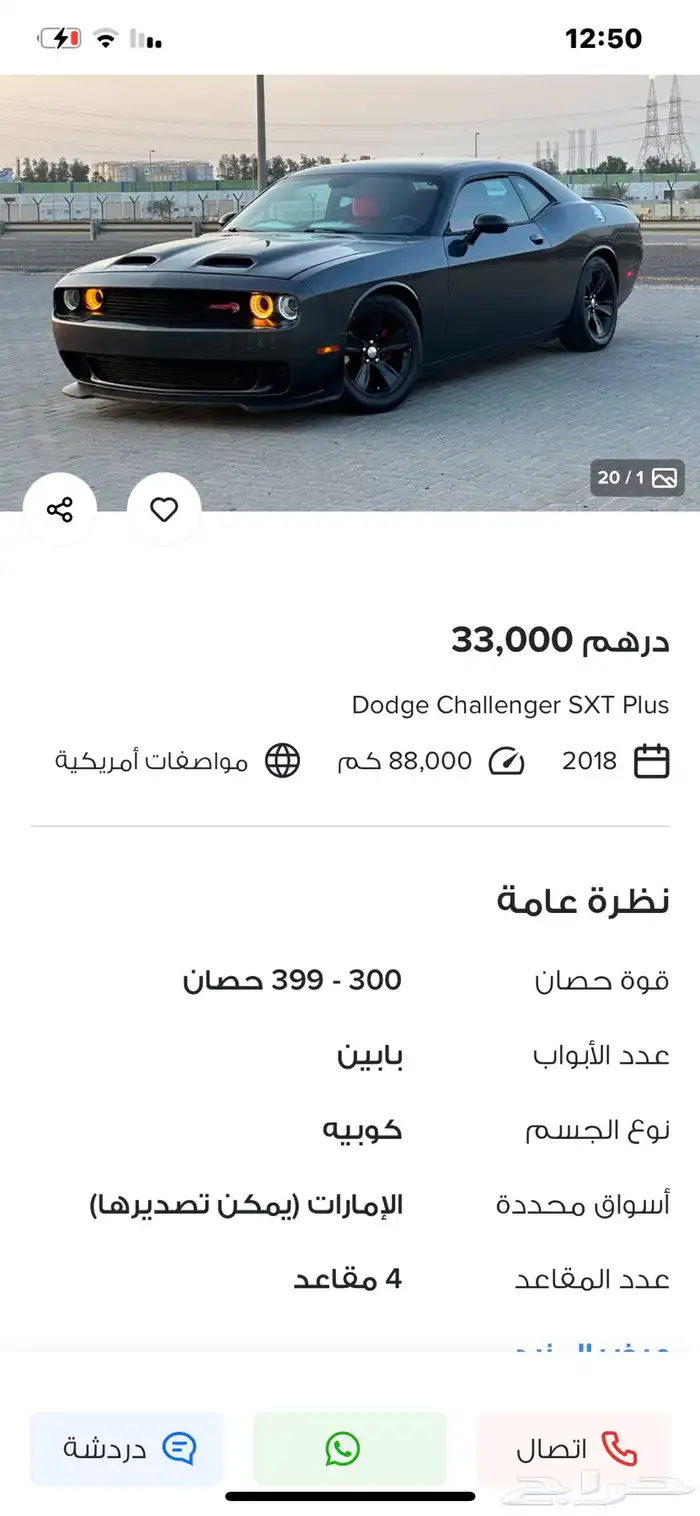Image resolution: width=700 pixels, height=1516 pixels.
Task: Call the seller using اتصال button
Action: 573,1448
